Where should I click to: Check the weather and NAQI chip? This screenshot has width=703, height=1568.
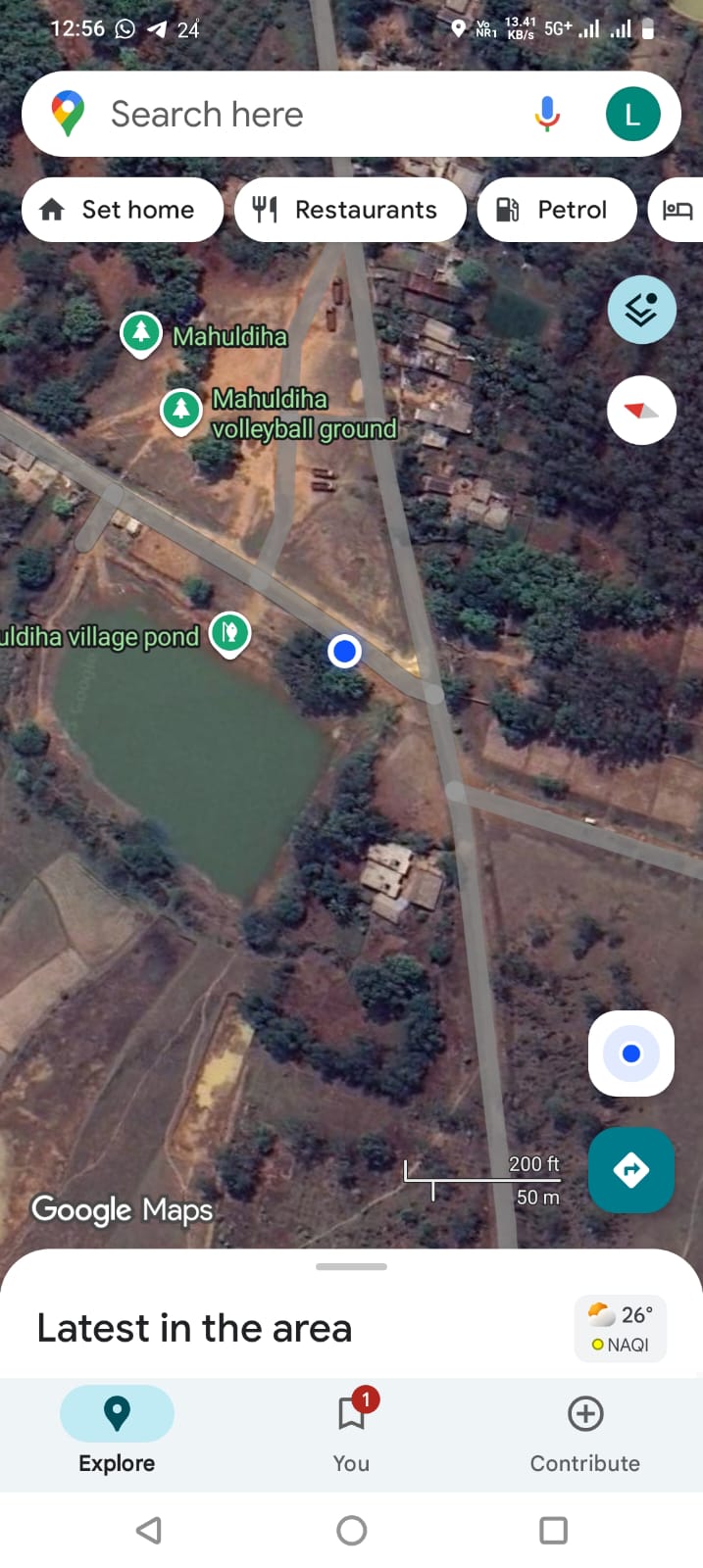620,1329
